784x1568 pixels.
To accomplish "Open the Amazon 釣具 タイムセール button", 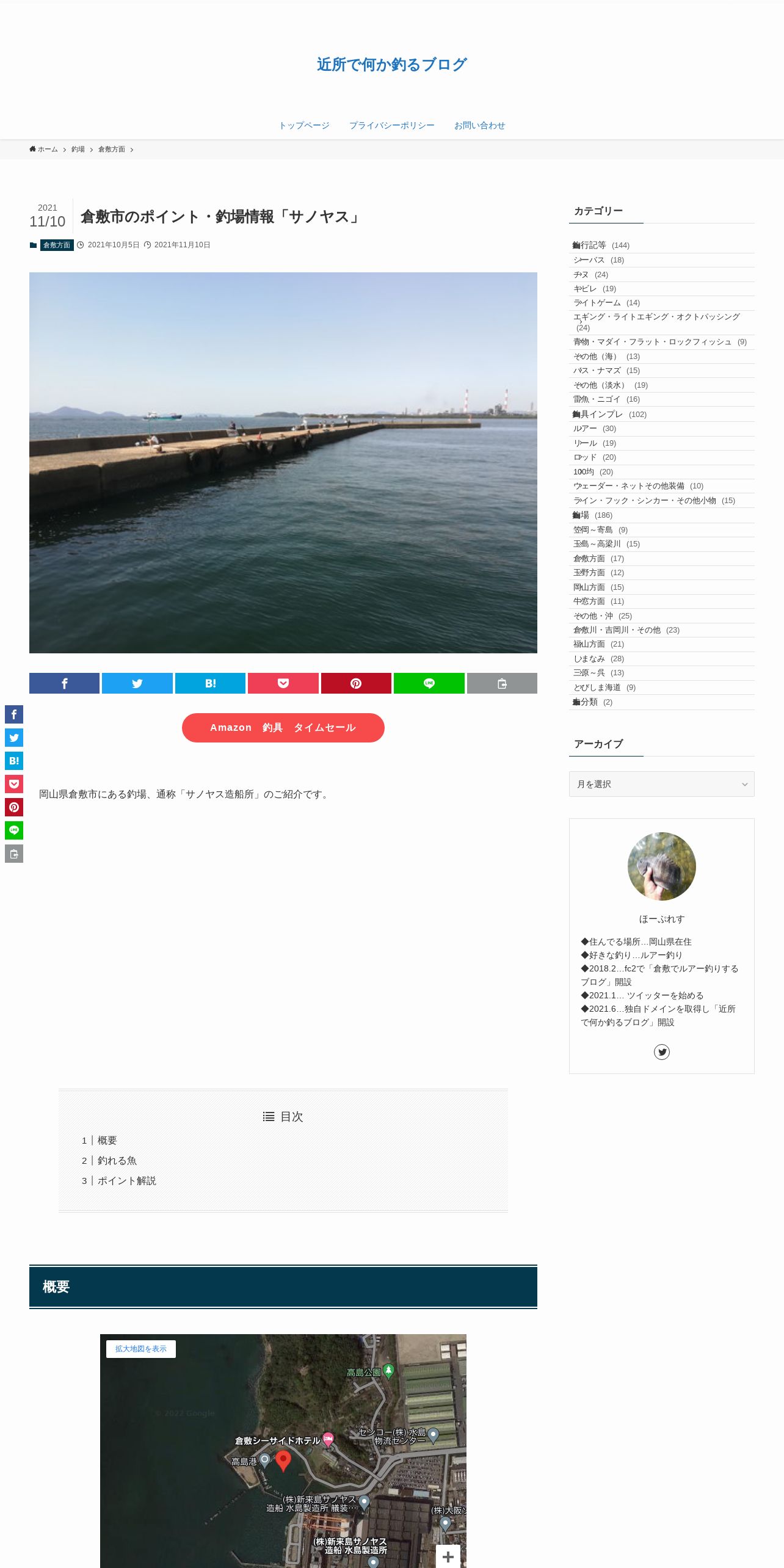I will [x=283, y=727].
